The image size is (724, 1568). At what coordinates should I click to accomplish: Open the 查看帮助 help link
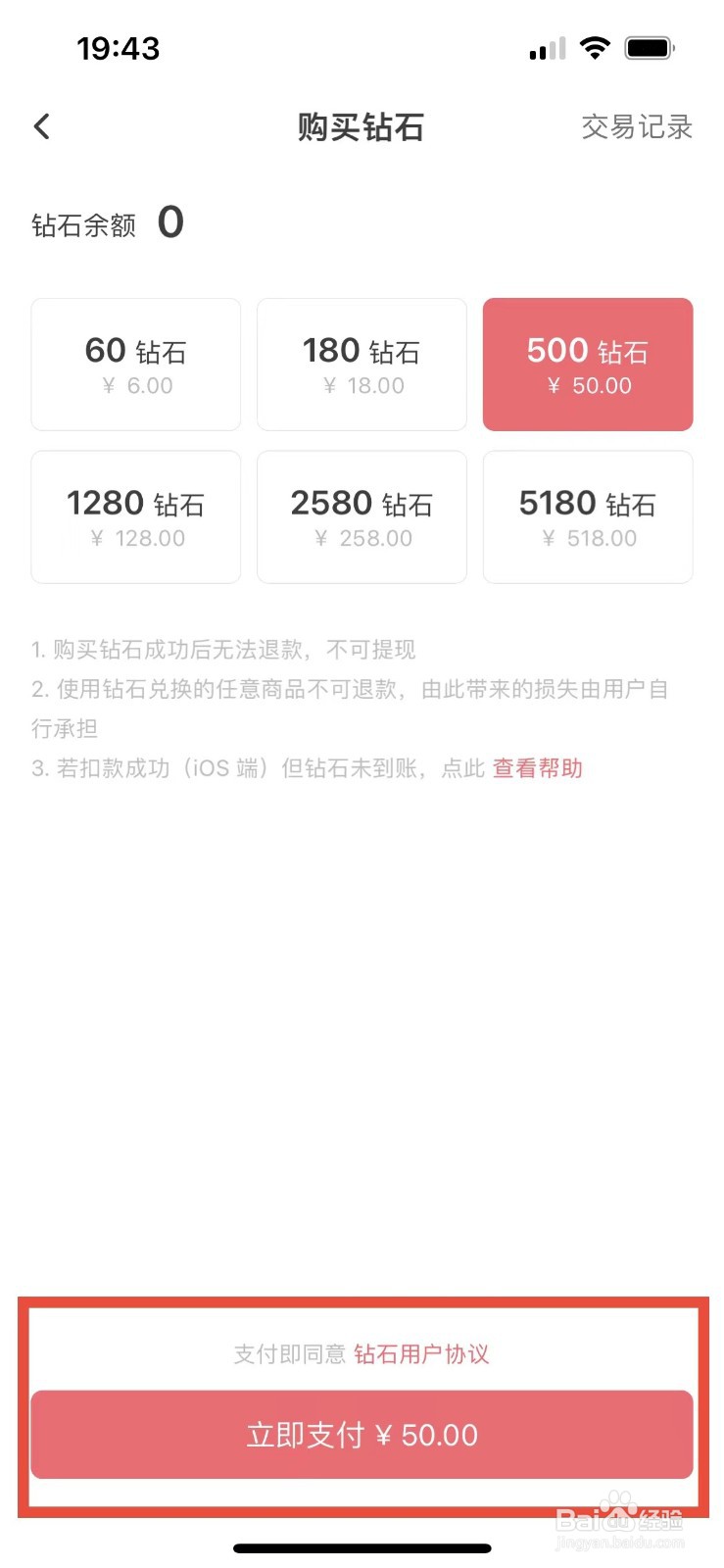click(x=538, y=768)
